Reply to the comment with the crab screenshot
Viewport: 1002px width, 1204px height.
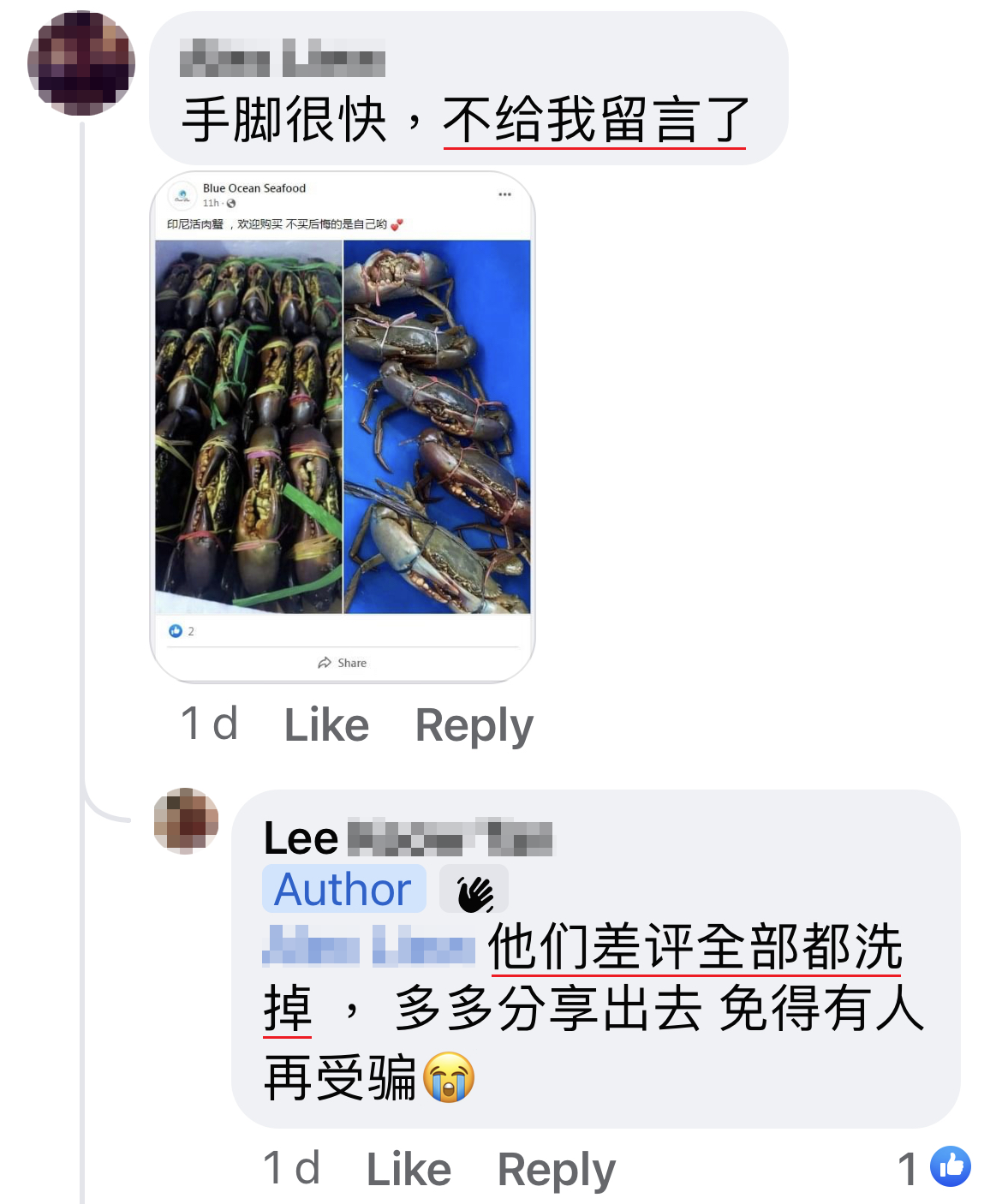coord(474,725)
